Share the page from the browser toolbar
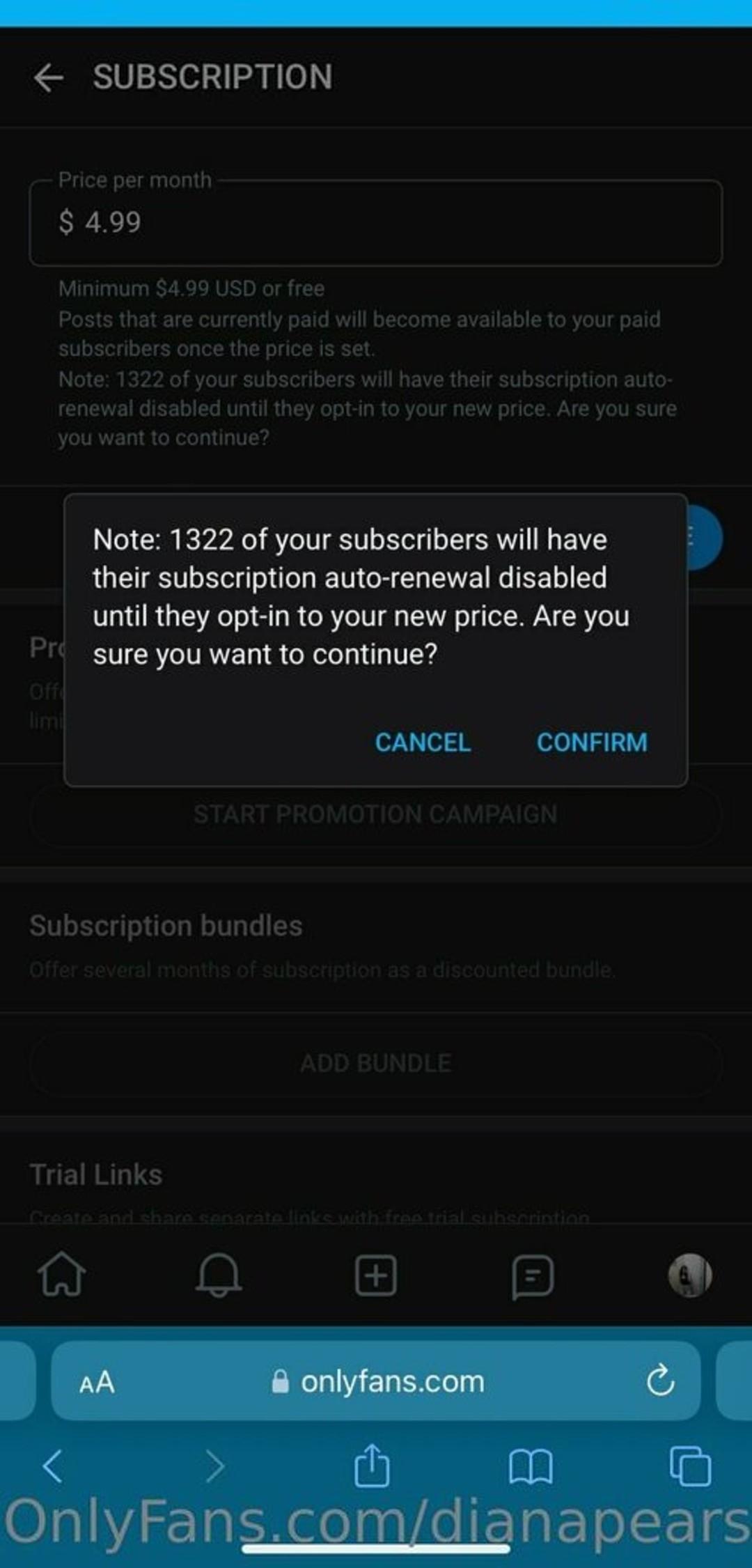This screenshot has width=752, height=1568. click(372, 1465)
